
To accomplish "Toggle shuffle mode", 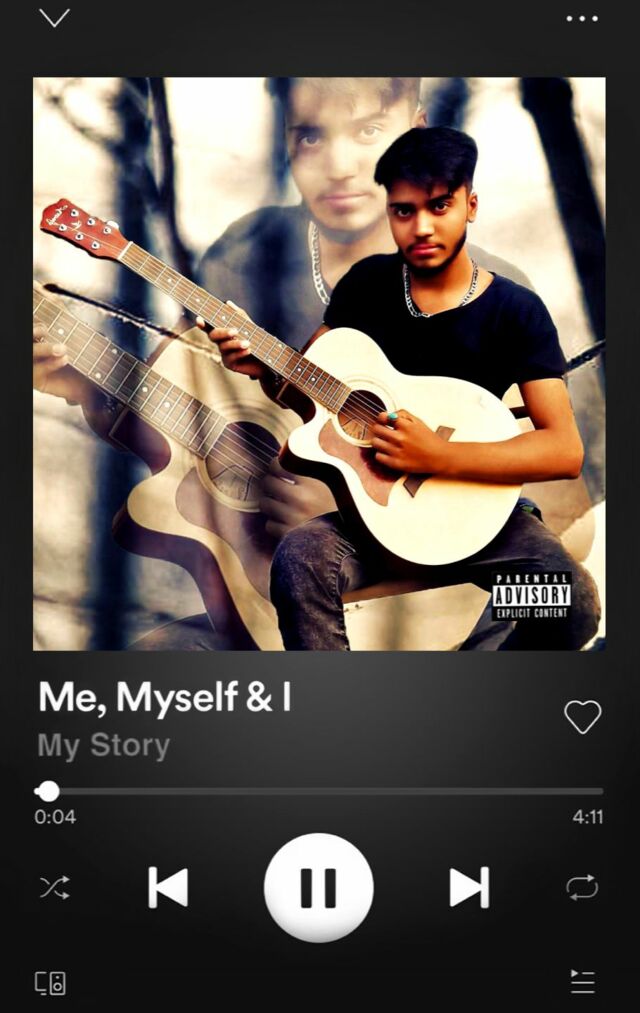I will (x=54, y=887).
